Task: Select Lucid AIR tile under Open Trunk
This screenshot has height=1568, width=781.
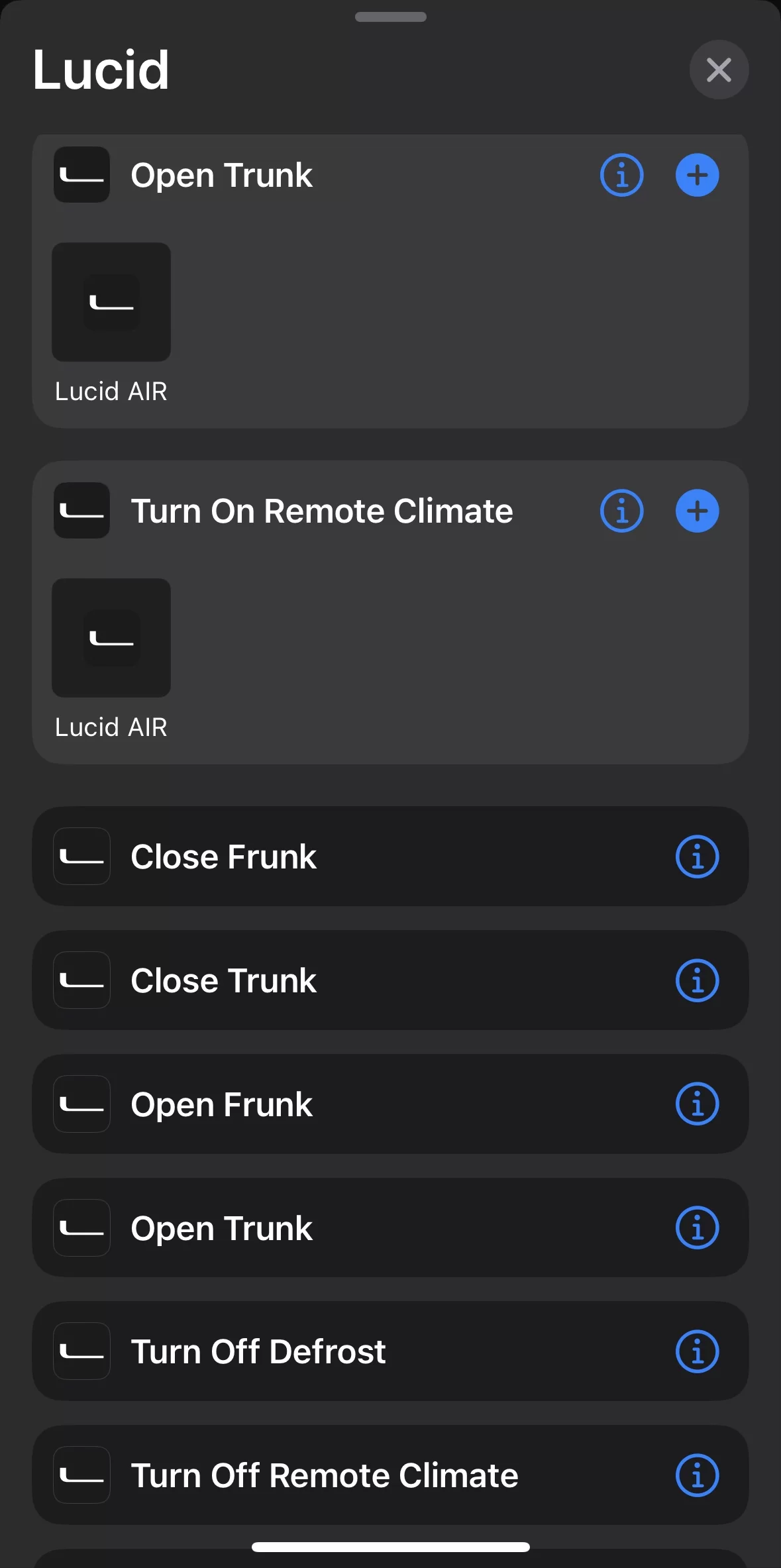Action: pos(111,302)
